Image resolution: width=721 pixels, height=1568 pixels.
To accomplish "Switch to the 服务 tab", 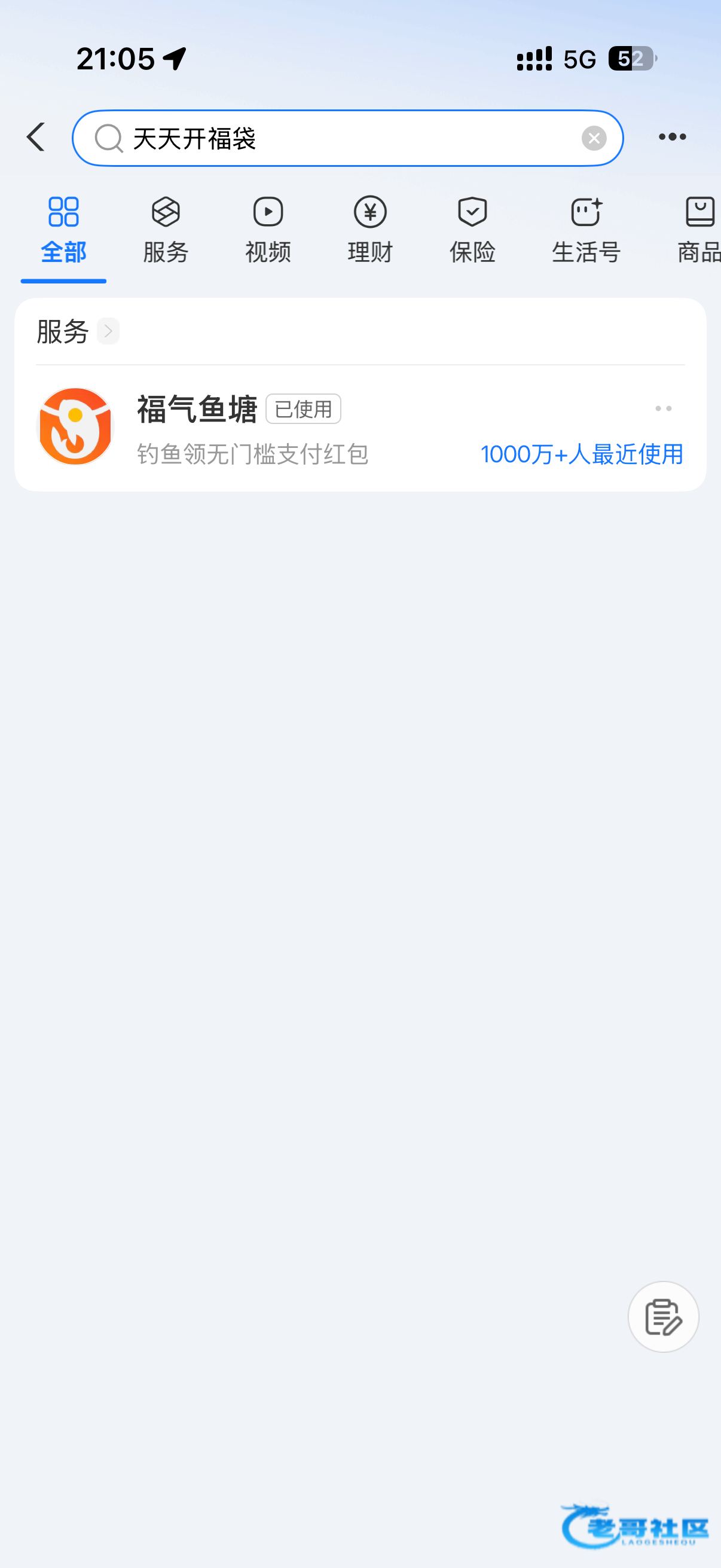I will (x=166, y=230).
